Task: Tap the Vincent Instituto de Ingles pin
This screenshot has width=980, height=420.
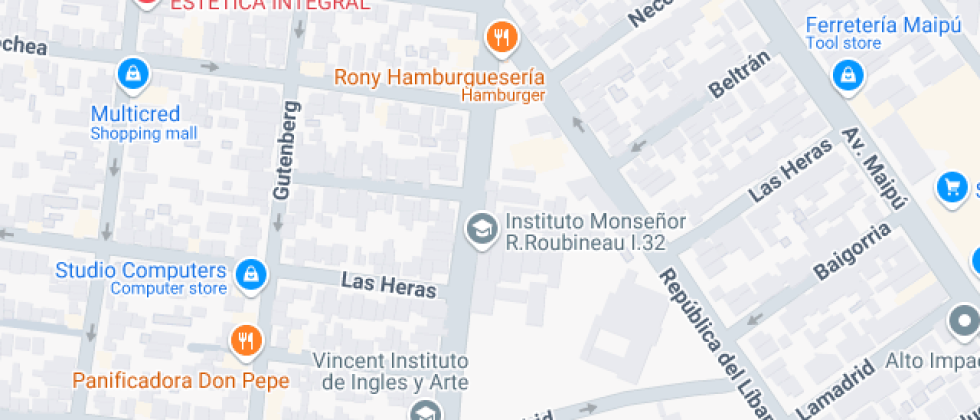Action: (426, 411)
